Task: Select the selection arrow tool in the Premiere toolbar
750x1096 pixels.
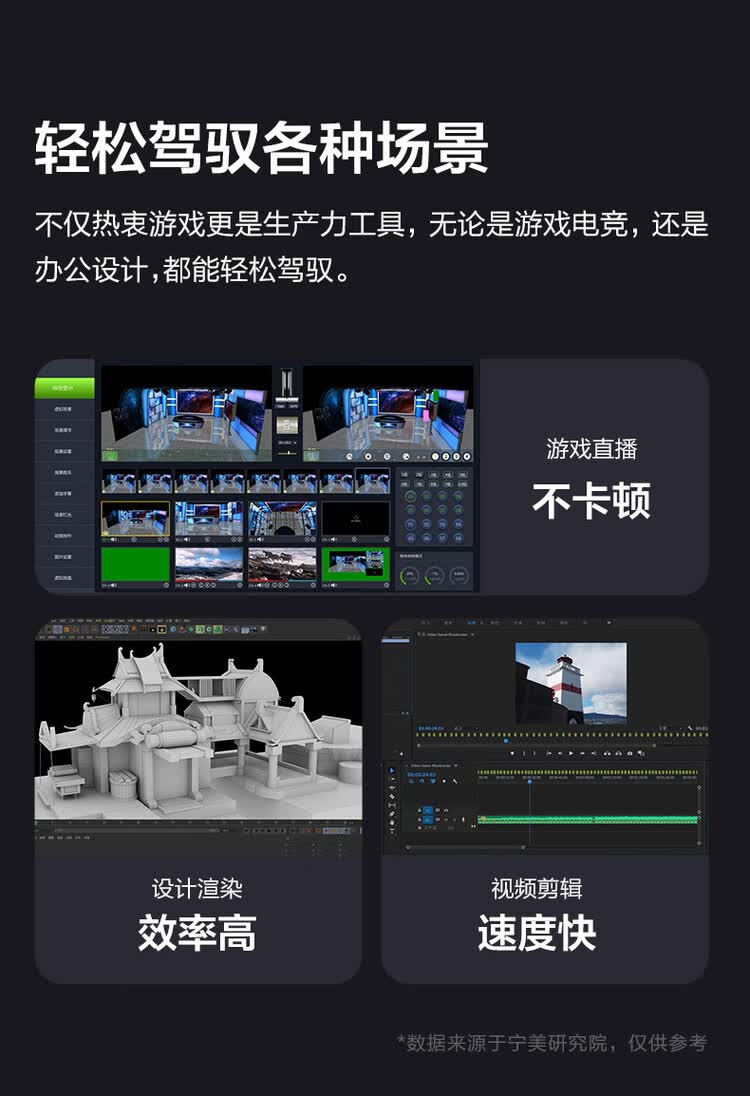Action: (391, 771)
